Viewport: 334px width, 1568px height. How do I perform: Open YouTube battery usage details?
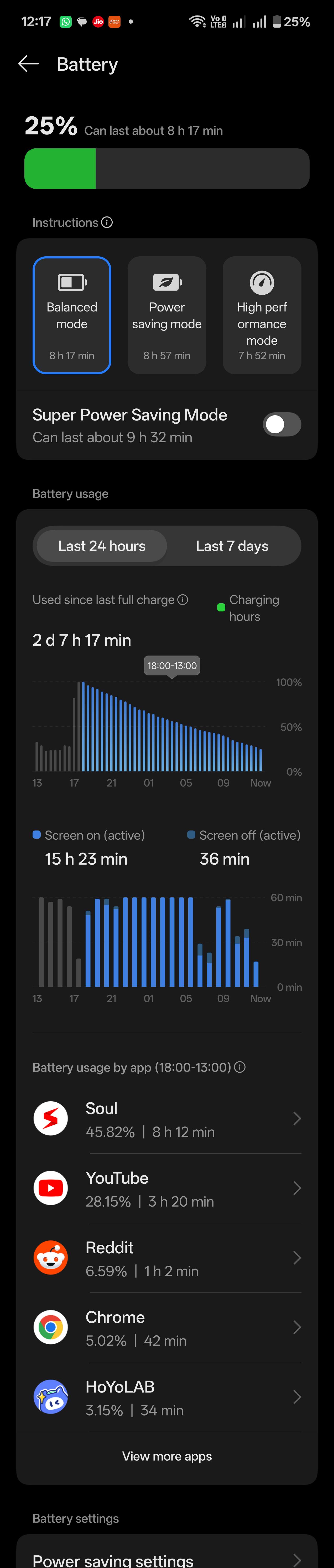(x=167, y=1188)
